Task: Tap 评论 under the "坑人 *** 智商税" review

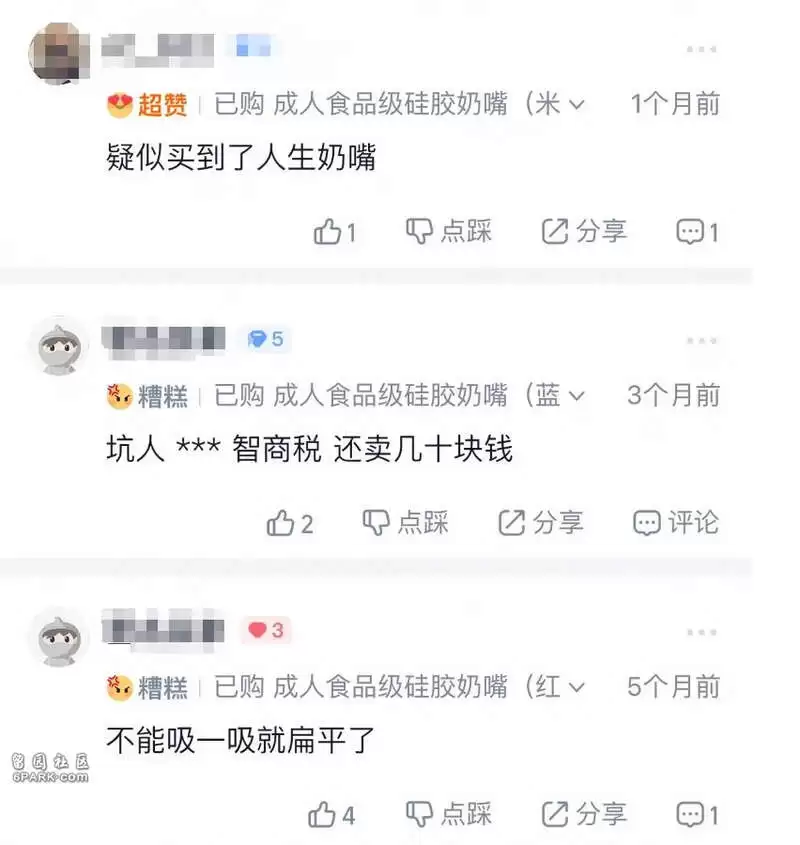Action: 676,522
